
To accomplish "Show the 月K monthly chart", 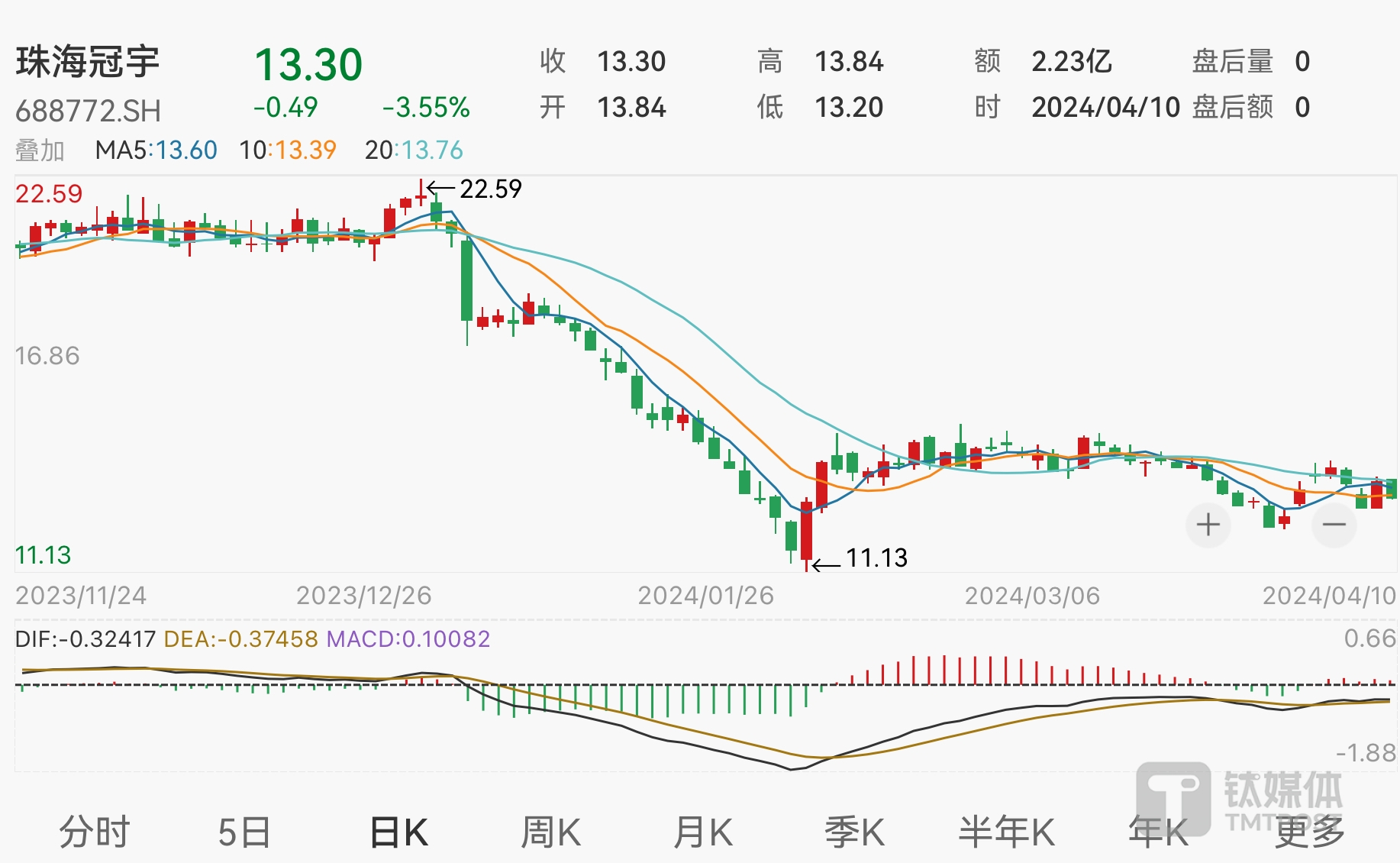I will (703, 832).
